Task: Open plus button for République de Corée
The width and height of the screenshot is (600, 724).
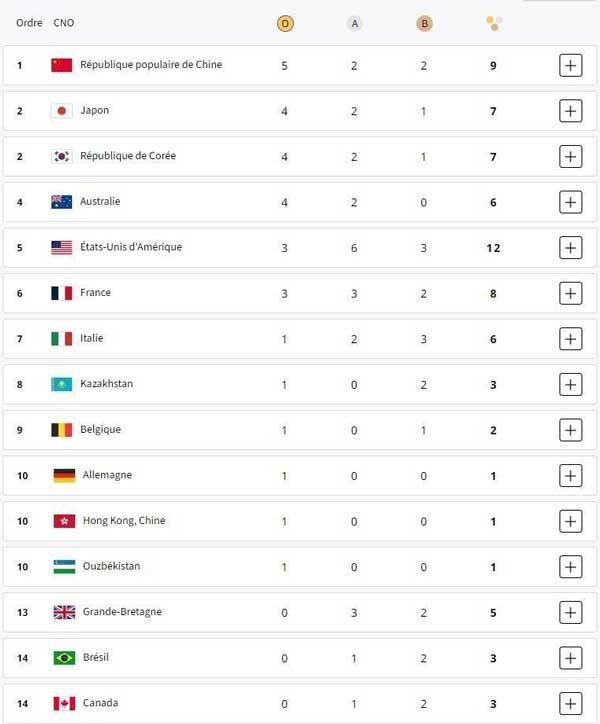Action: tap(570, 156)
